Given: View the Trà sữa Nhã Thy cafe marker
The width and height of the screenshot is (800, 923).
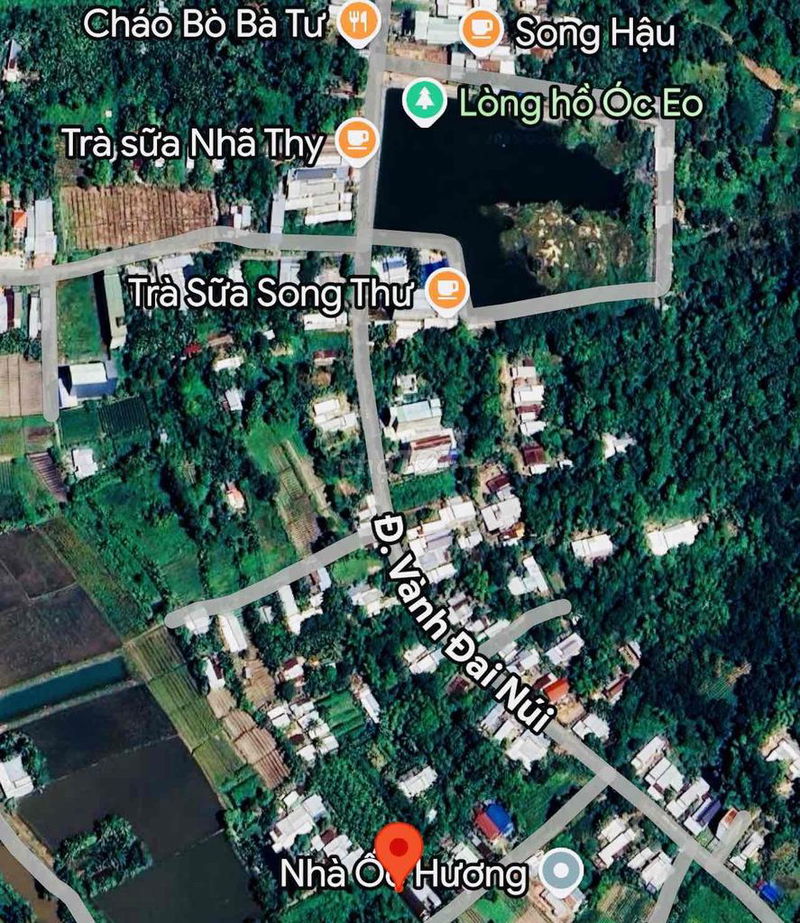Looking at the screenshot, I should (356, 139).
